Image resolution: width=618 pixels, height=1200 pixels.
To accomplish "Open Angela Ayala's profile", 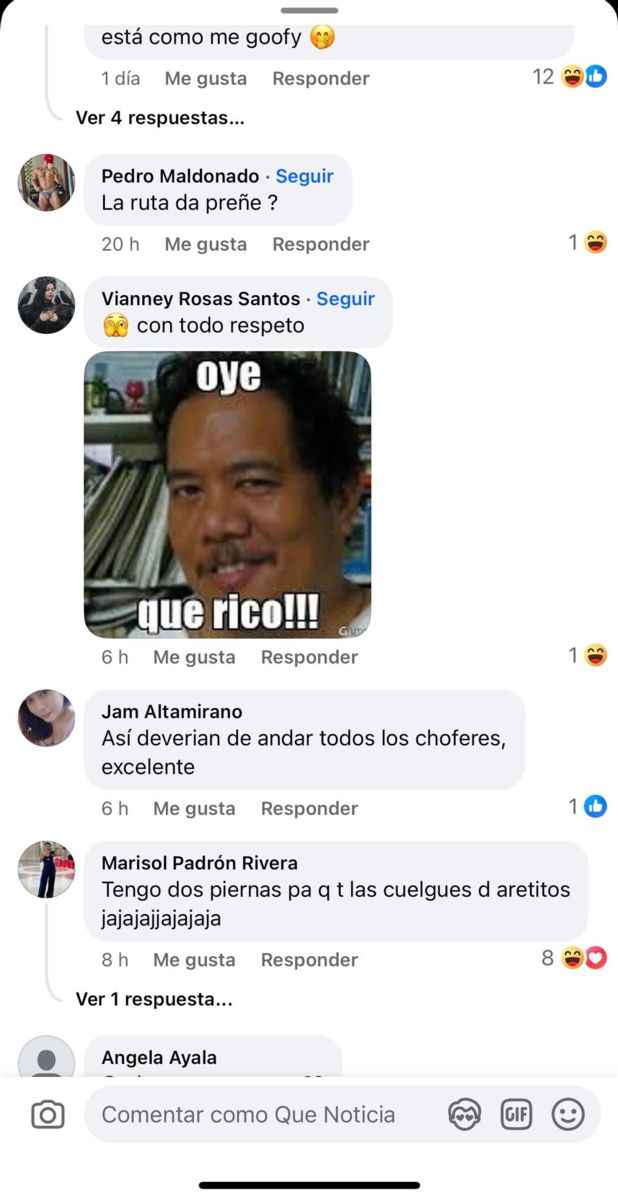I will (x=159, y=1057).
